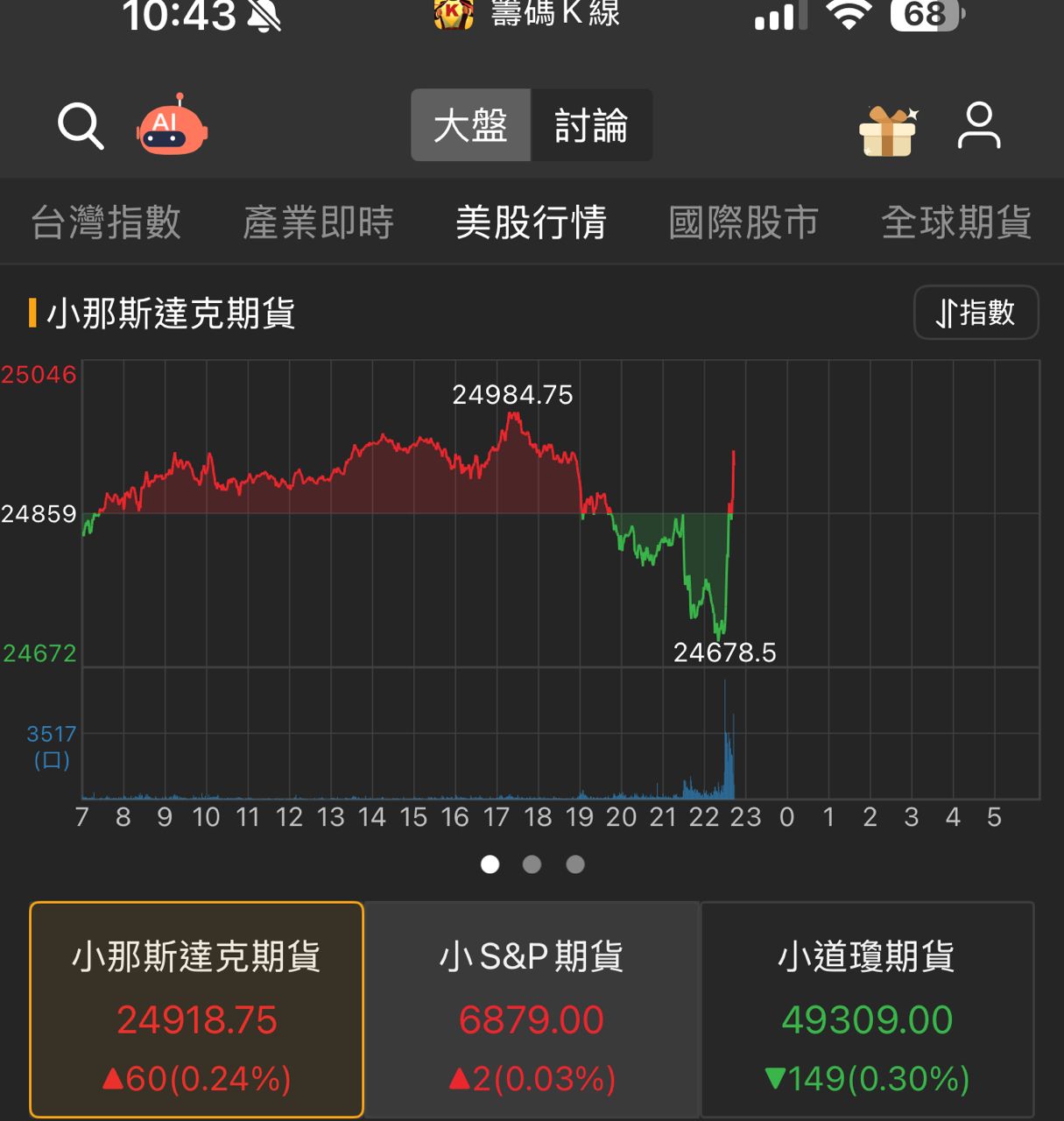
Task: Switch to the 討論 segment
Action: tap(591, 125)
